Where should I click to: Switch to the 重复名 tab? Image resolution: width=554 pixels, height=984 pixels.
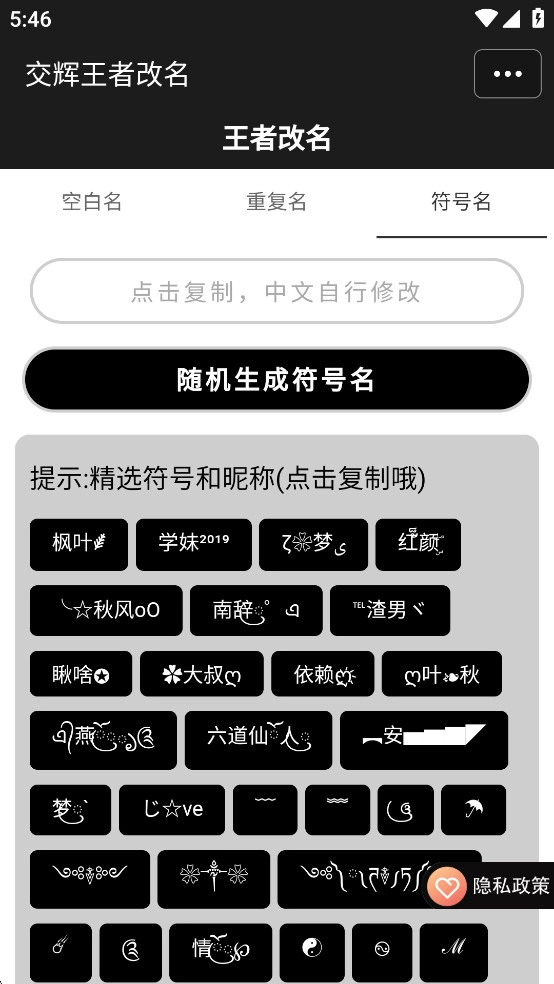pos(277,202)
